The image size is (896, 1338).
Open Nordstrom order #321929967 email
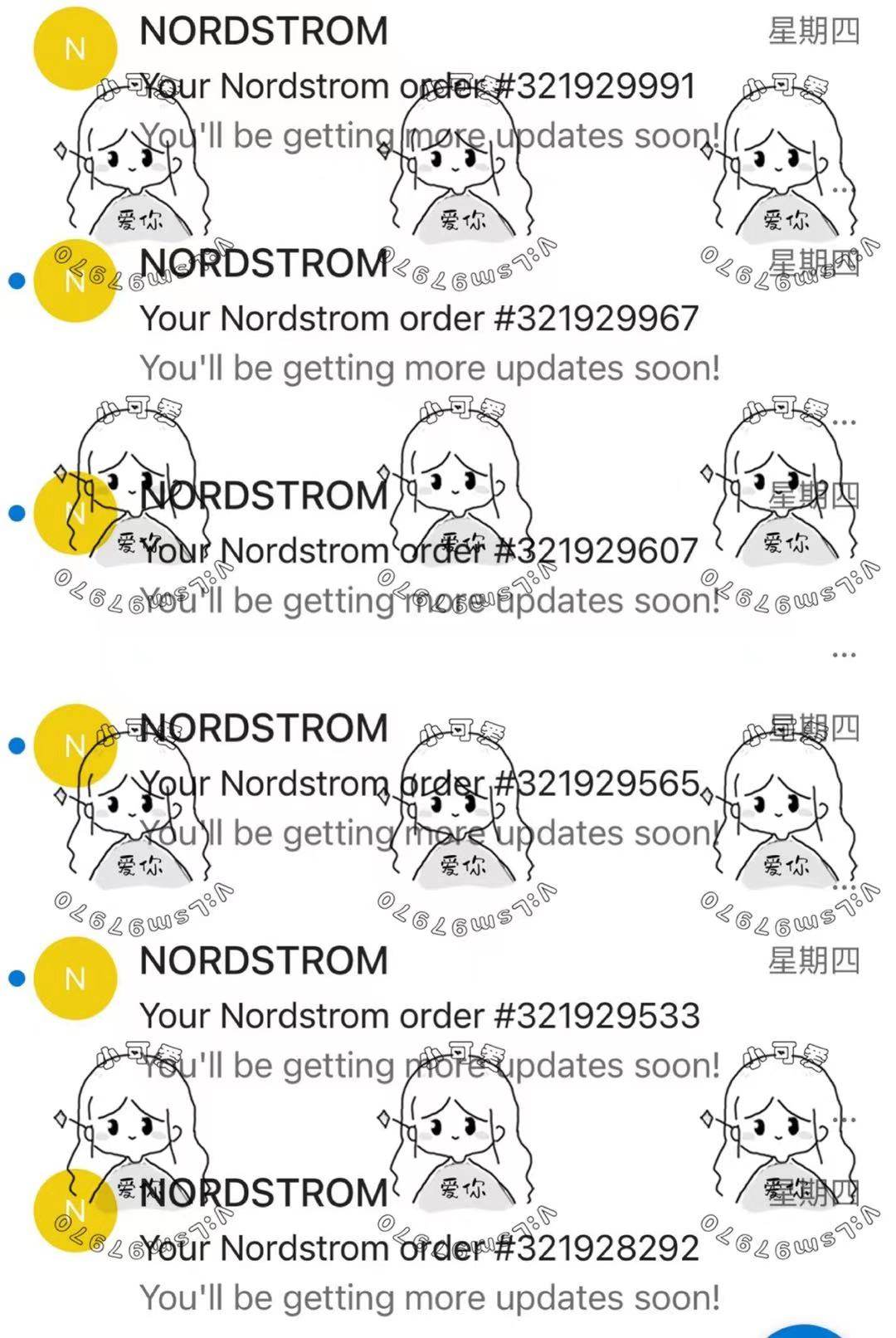tap(419, 319)
